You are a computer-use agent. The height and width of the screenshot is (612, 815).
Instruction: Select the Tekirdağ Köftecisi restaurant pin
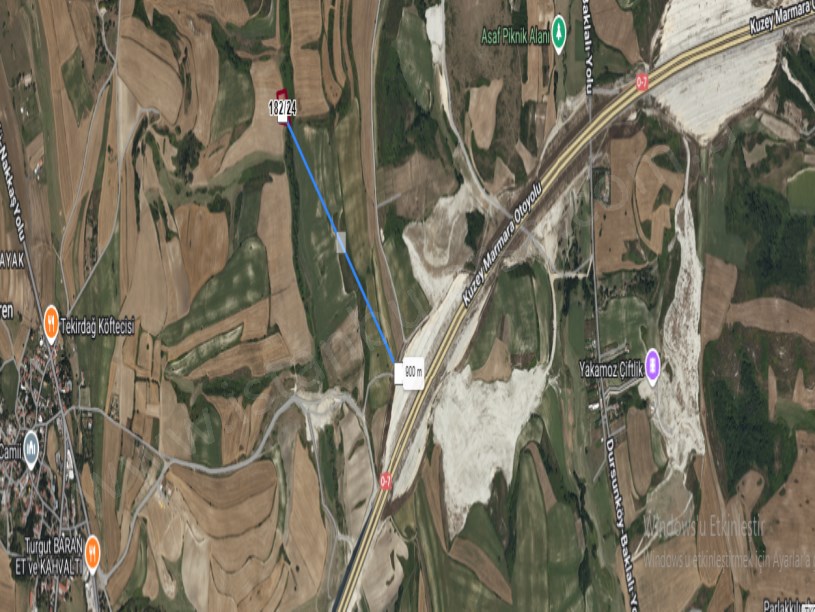51,321
